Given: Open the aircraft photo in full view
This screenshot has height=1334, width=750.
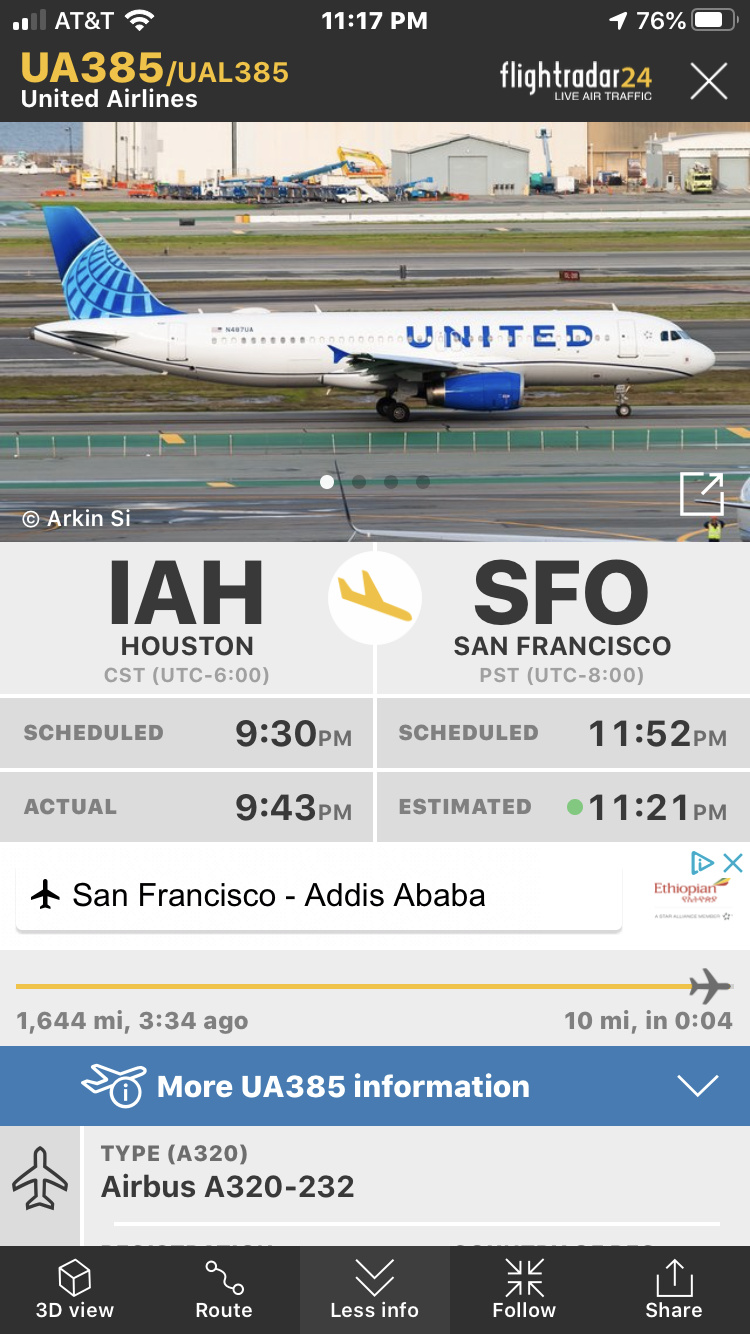Looking at the screenshot, I should point(701,493).
